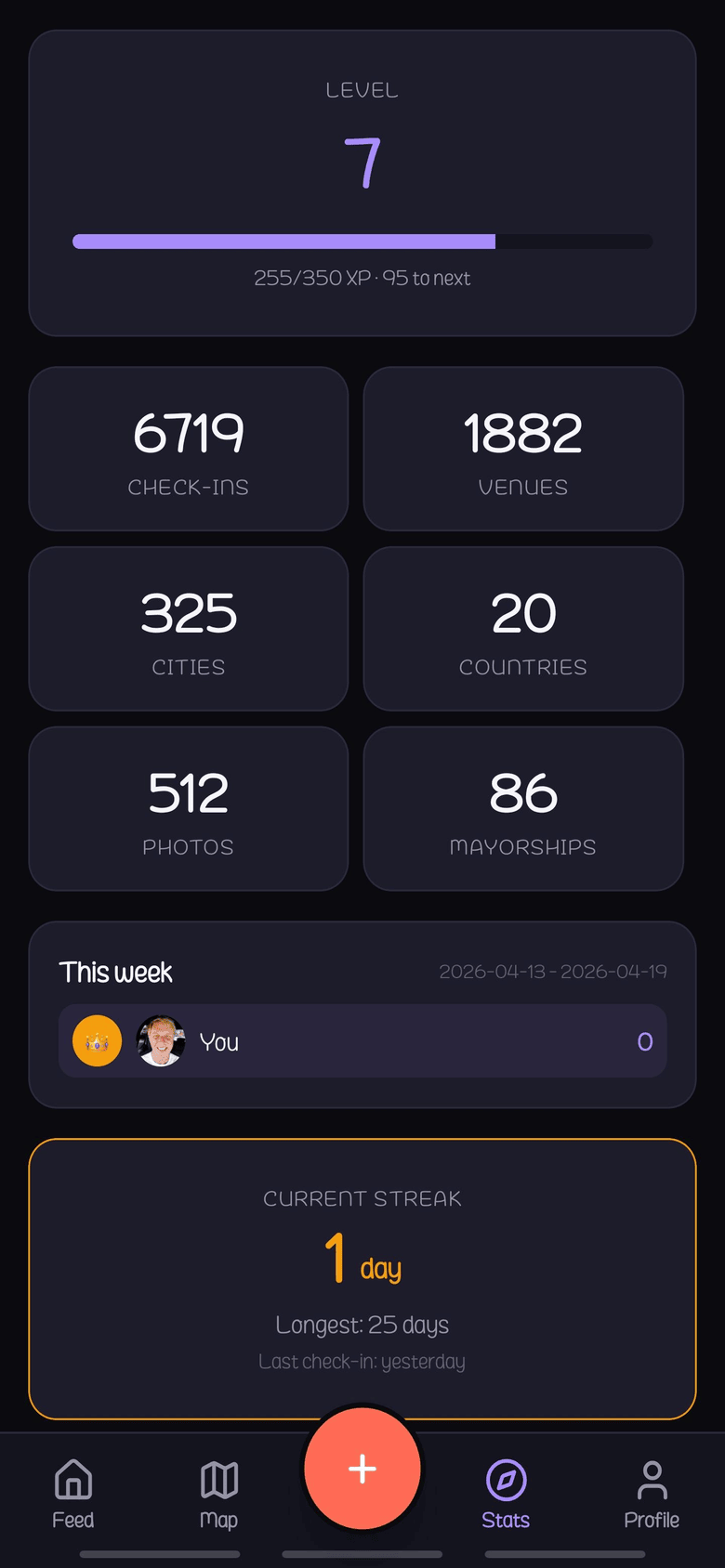The image size is (725, 1568).
Task: Tap the XP progress bar
Action: click(362, 241)
